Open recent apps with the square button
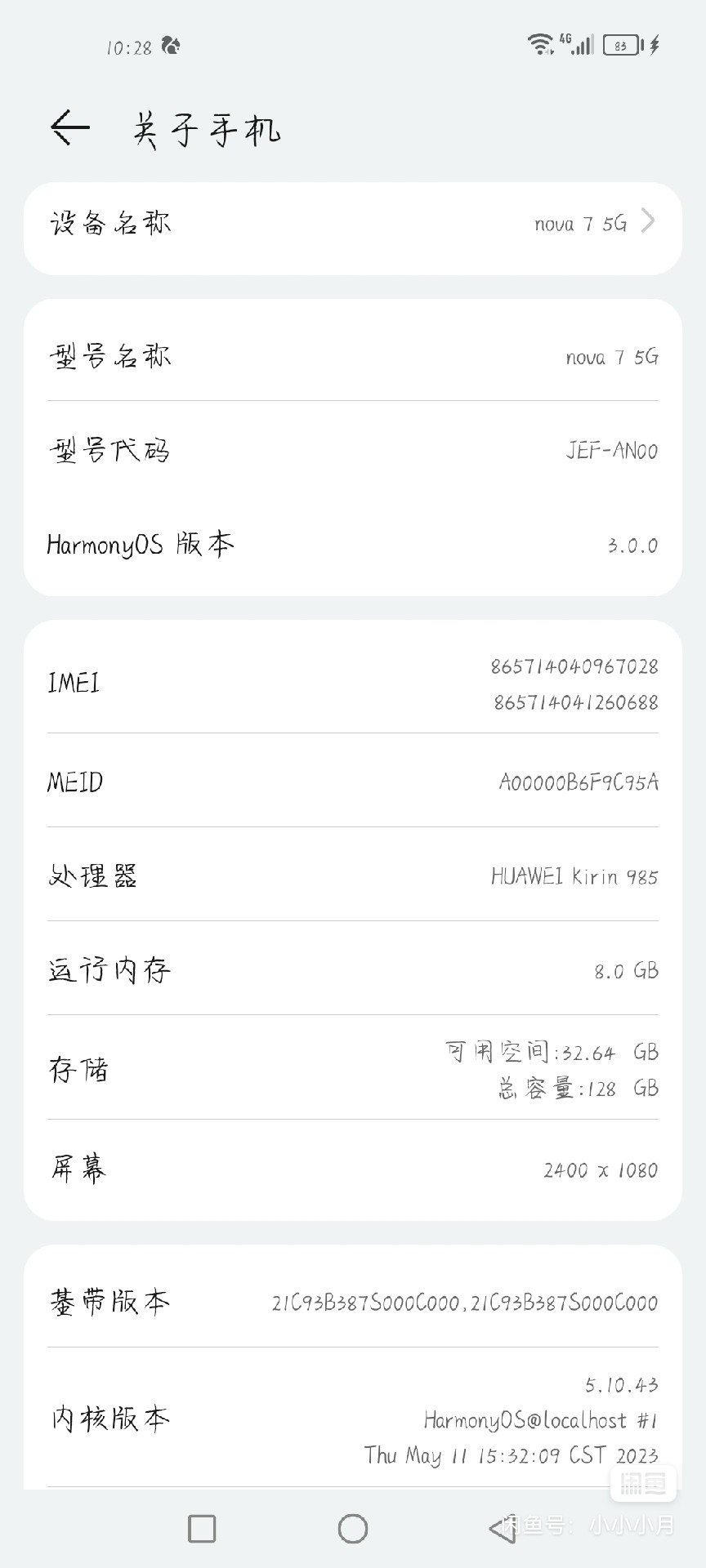This screenshot has height=1568, width=706. coord(202,1529)
